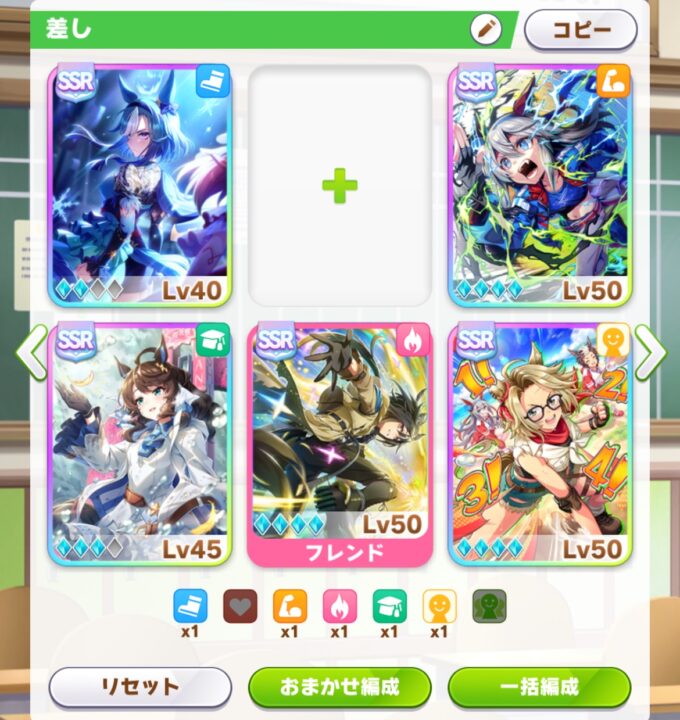Open 一括編成 bulk formation

(x=540, y=687)
